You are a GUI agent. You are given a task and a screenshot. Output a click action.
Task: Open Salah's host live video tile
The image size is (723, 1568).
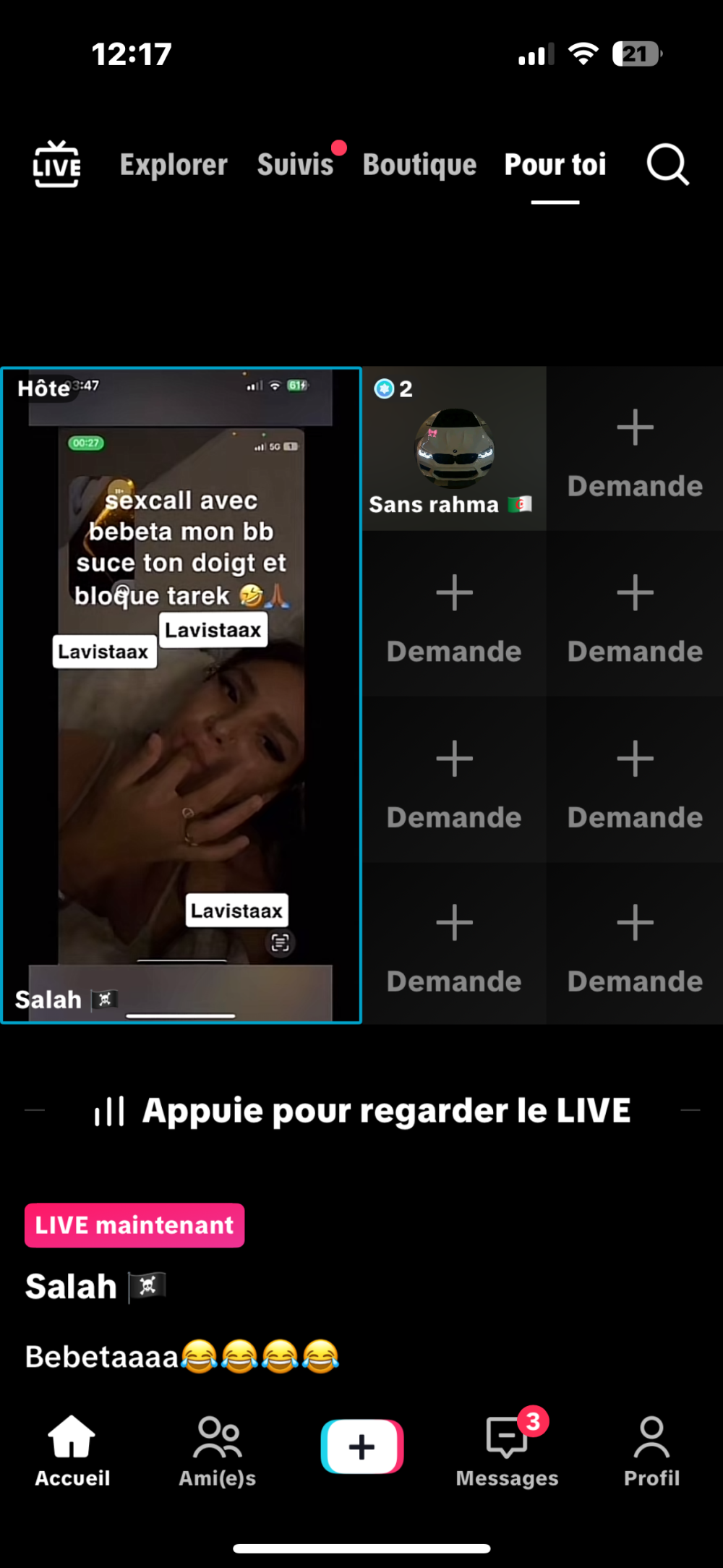coord(181,694)
